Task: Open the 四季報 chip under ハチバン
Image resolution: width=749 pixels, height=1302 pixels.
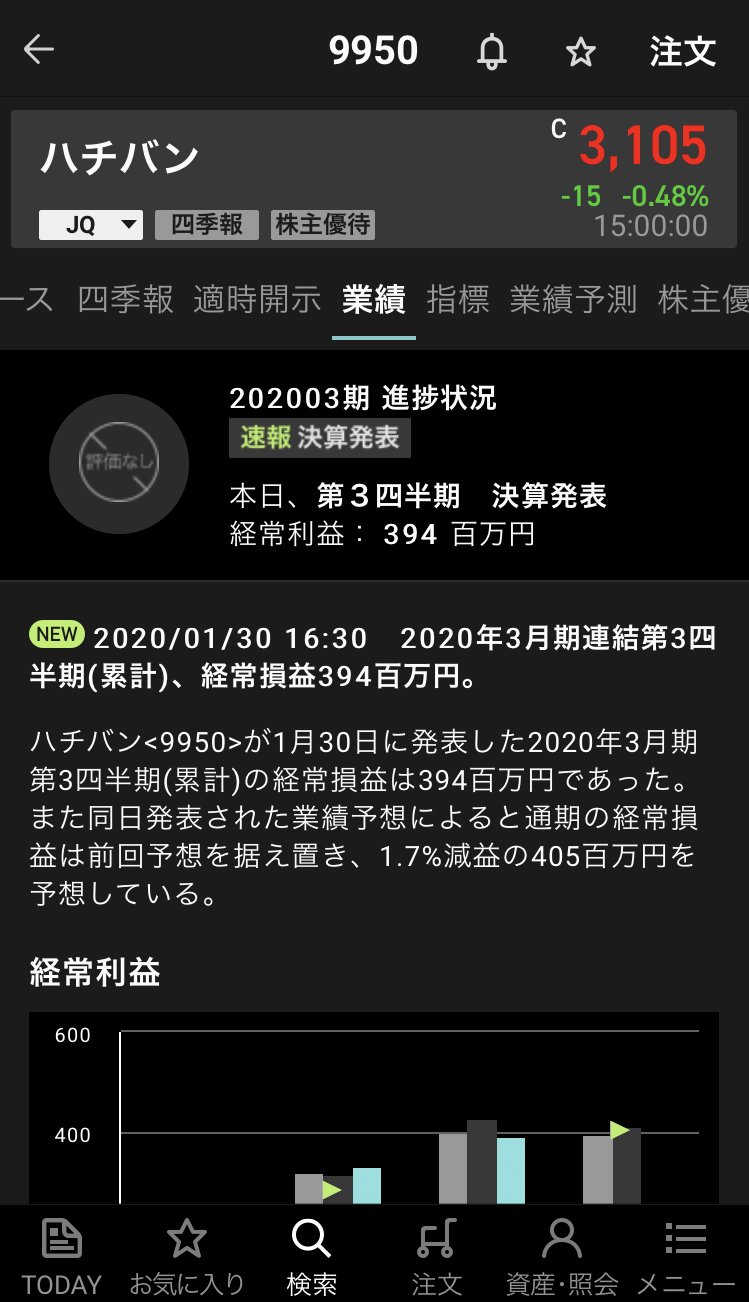Action: pos(207,224)
